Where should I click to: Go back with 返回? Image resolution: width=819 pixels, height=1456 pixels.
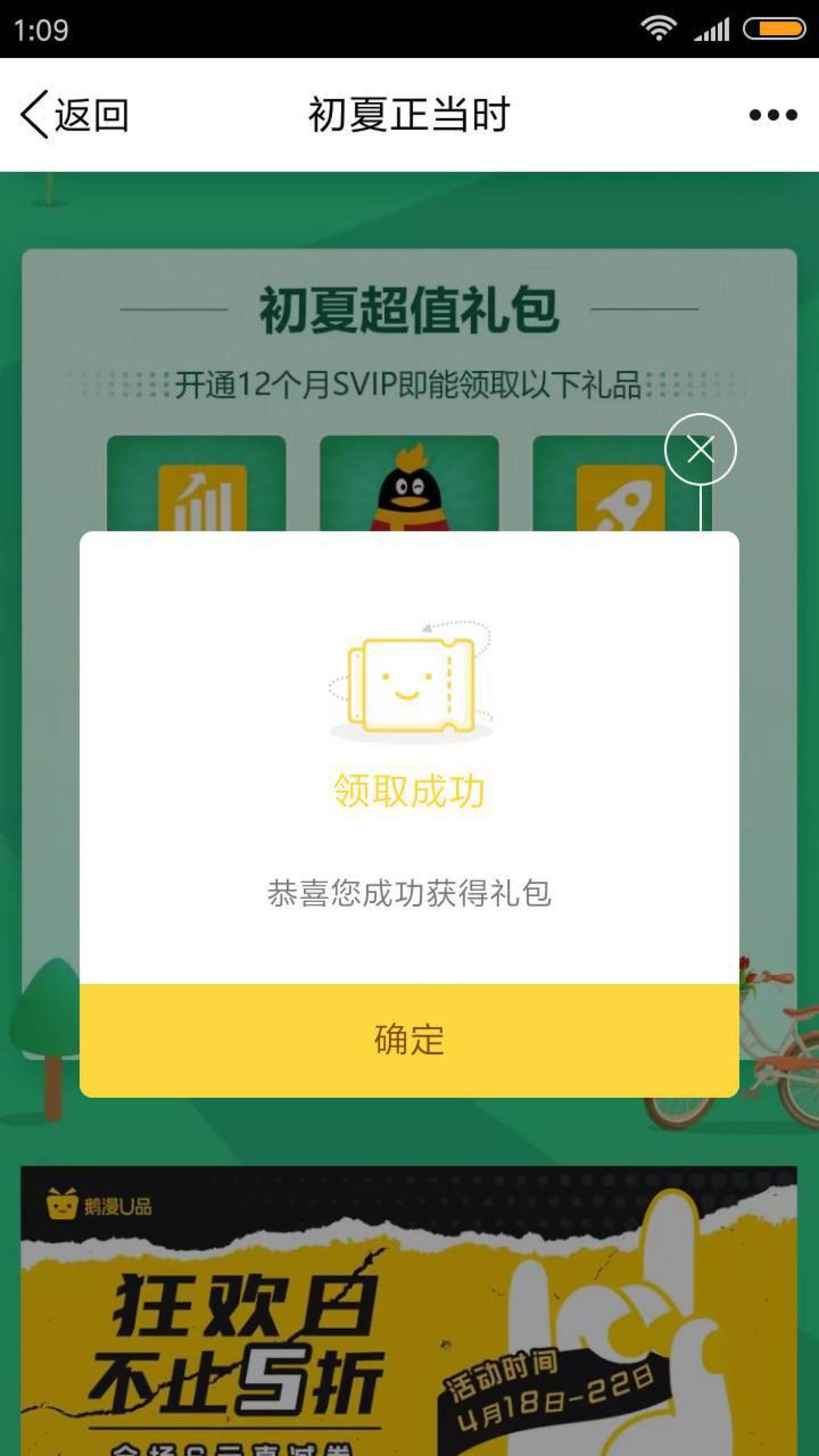74,115
